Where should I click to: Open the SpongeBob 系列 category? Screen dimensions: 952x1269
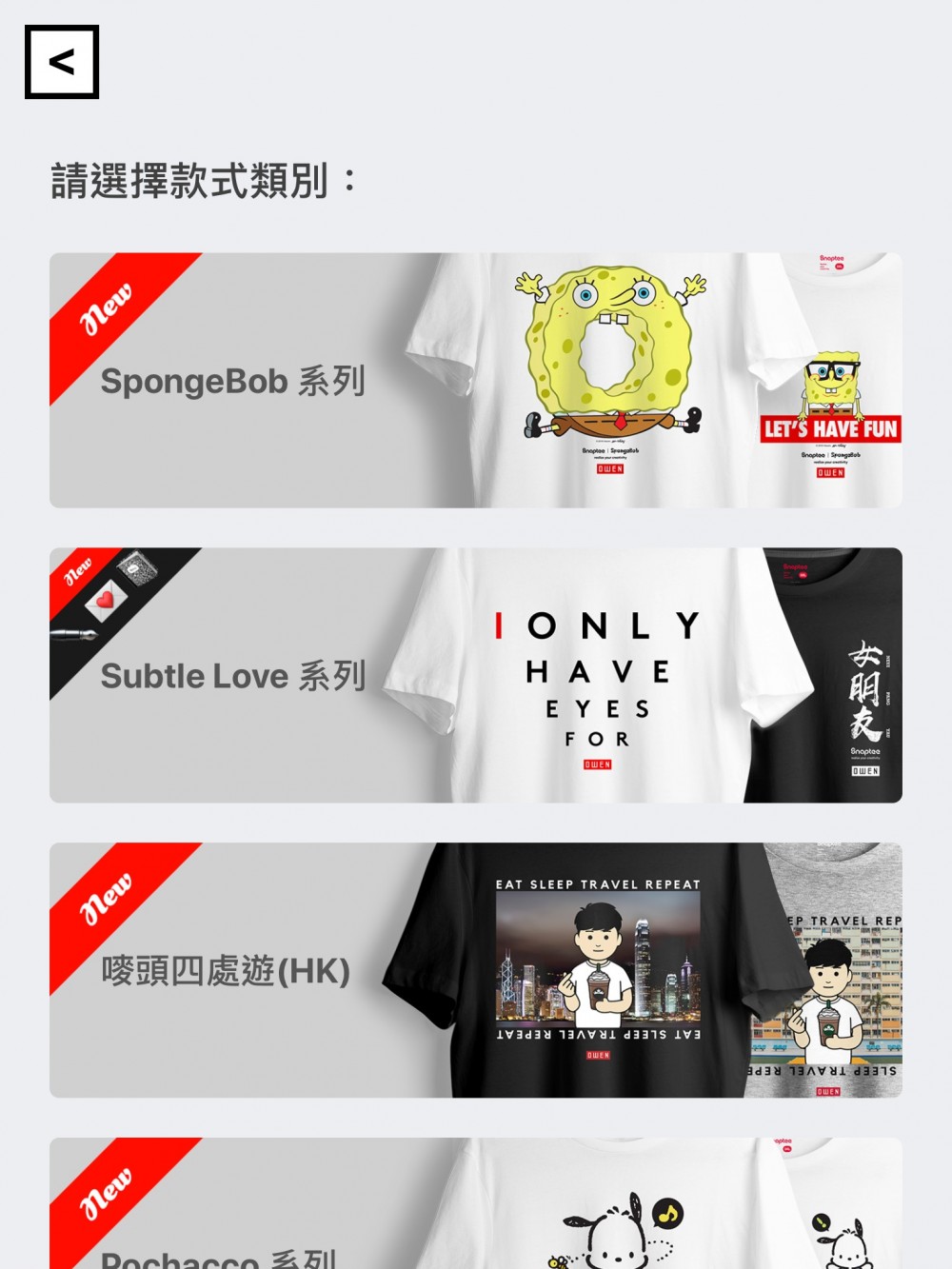(x=475, y=380)
